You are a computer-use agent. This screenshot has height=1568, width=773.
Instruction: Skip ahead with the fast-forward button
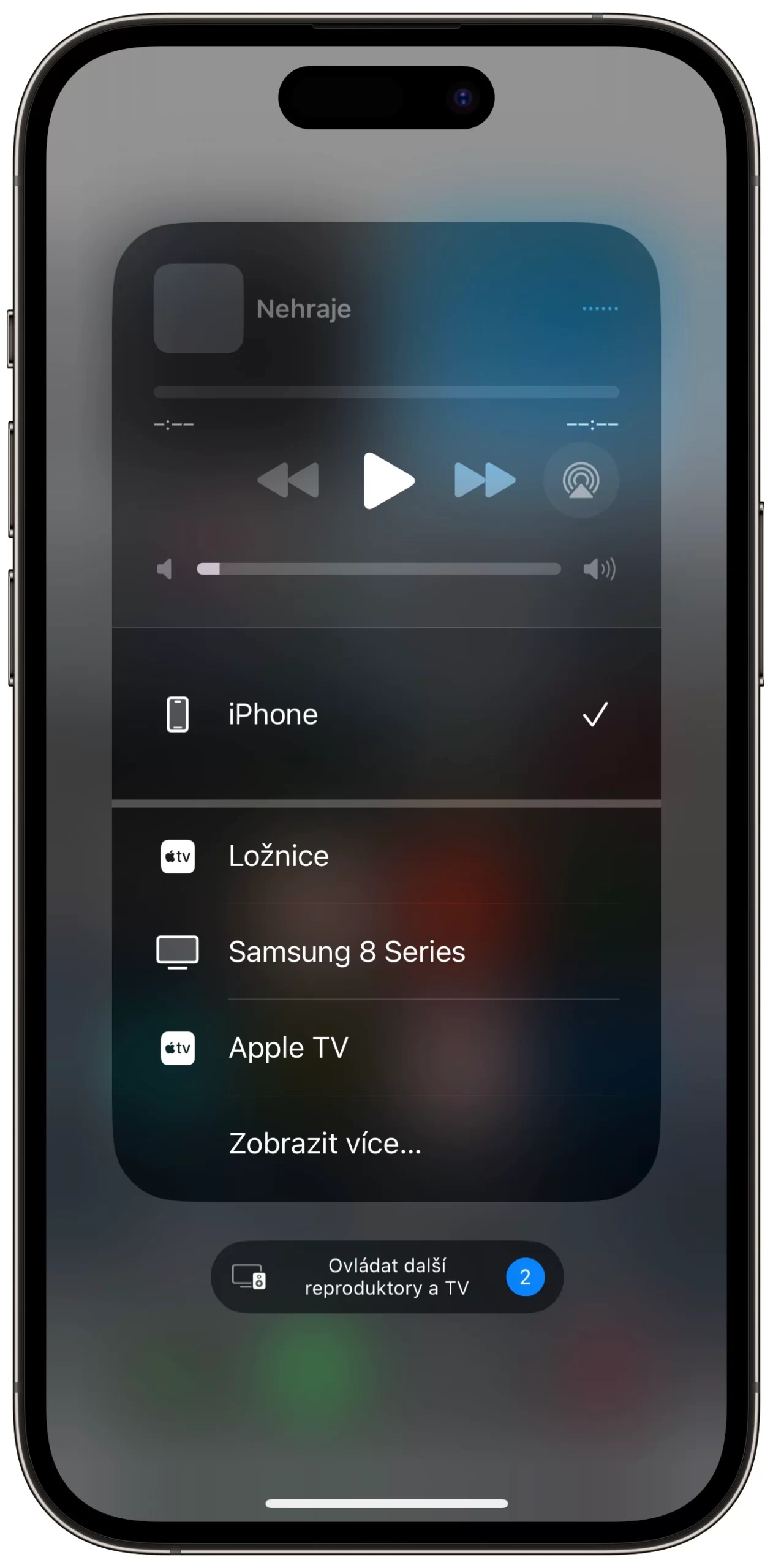(485, 480)
